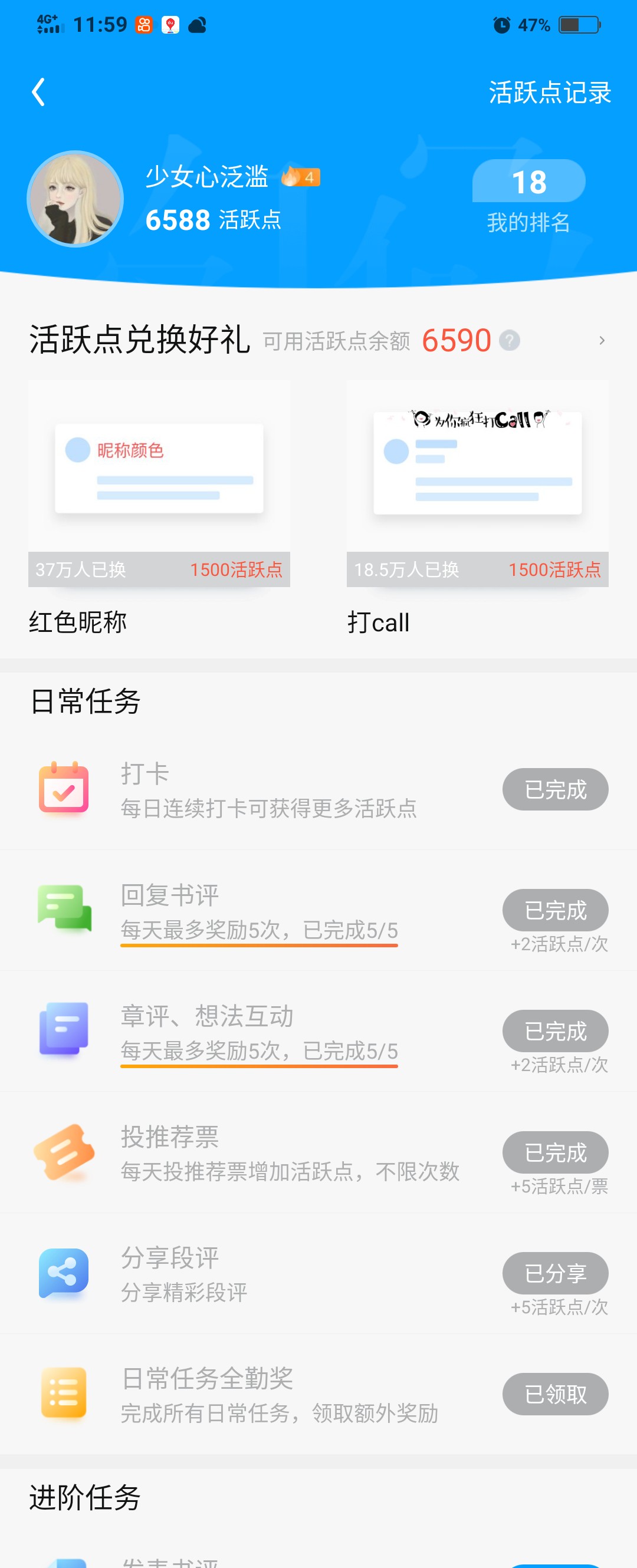637x1568 pixels.
Task: Tap 已完成 button for 回复书评 task
Action: pos(555,910)
